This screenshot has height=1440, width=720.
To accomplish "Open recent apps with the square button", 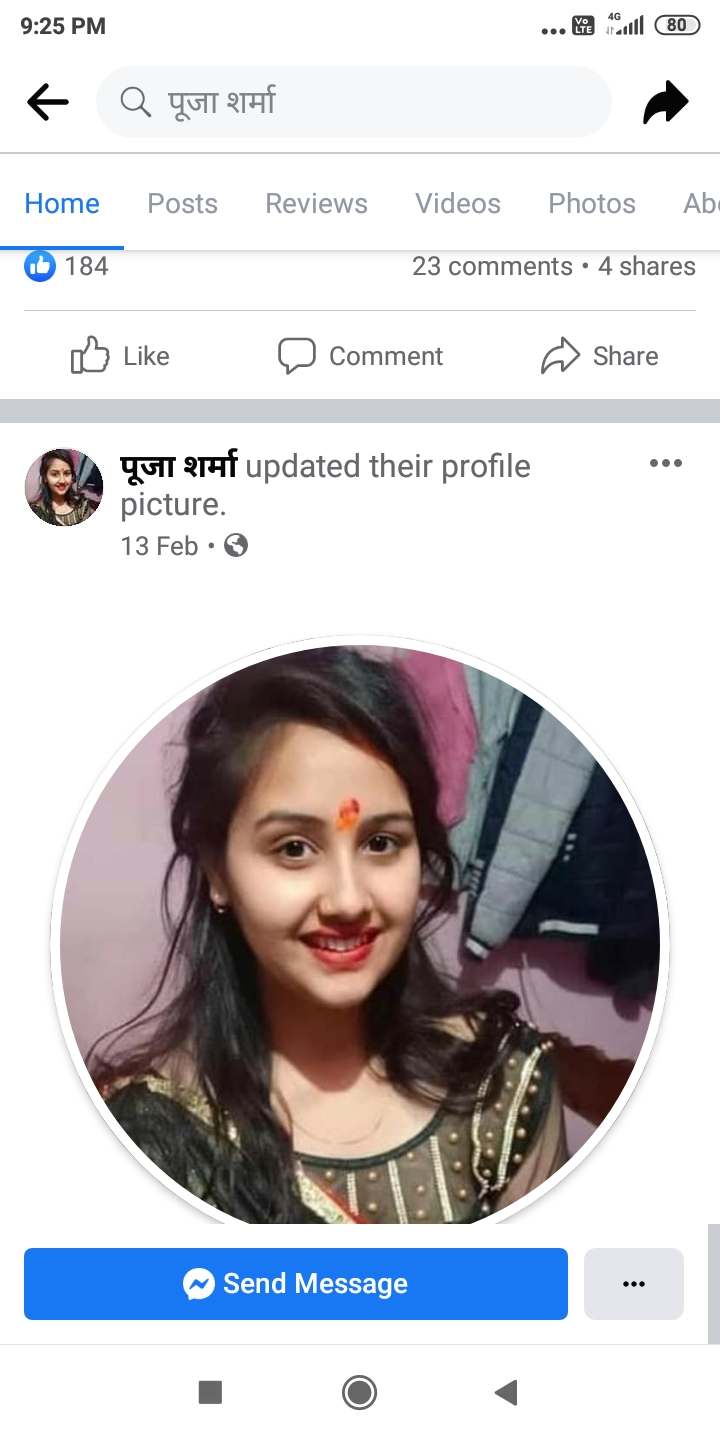I will coord(210,1392).
